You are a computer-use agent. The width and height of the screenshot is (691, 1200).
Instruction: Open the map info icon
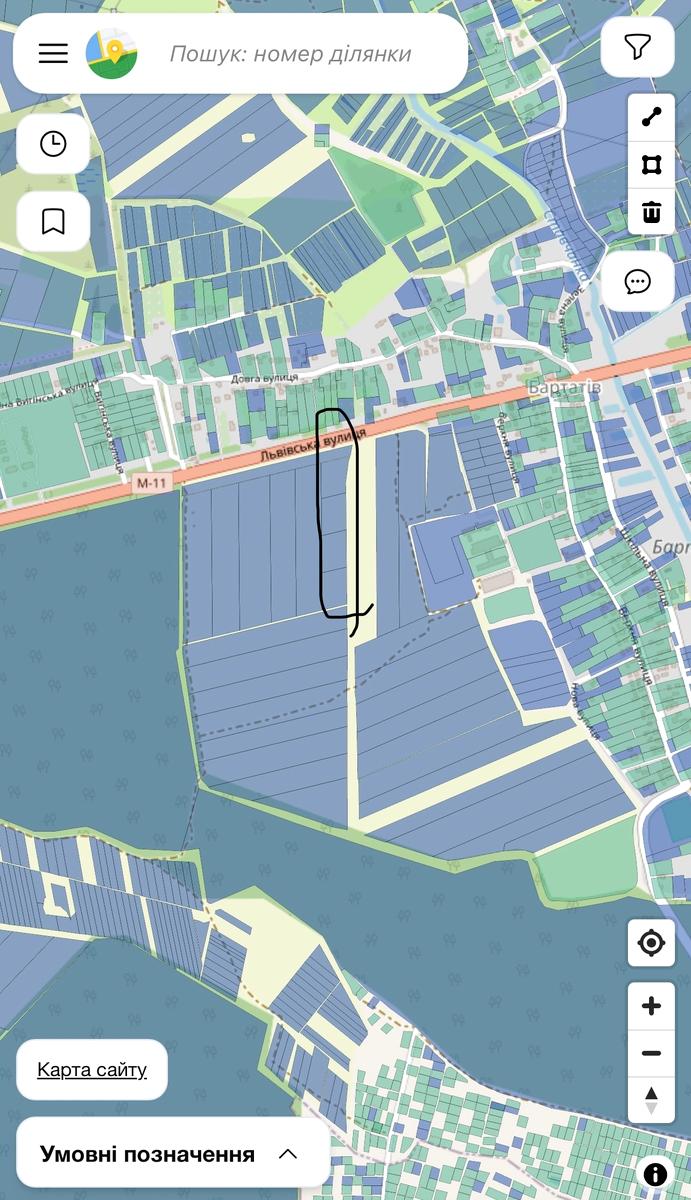(655, 1175)
